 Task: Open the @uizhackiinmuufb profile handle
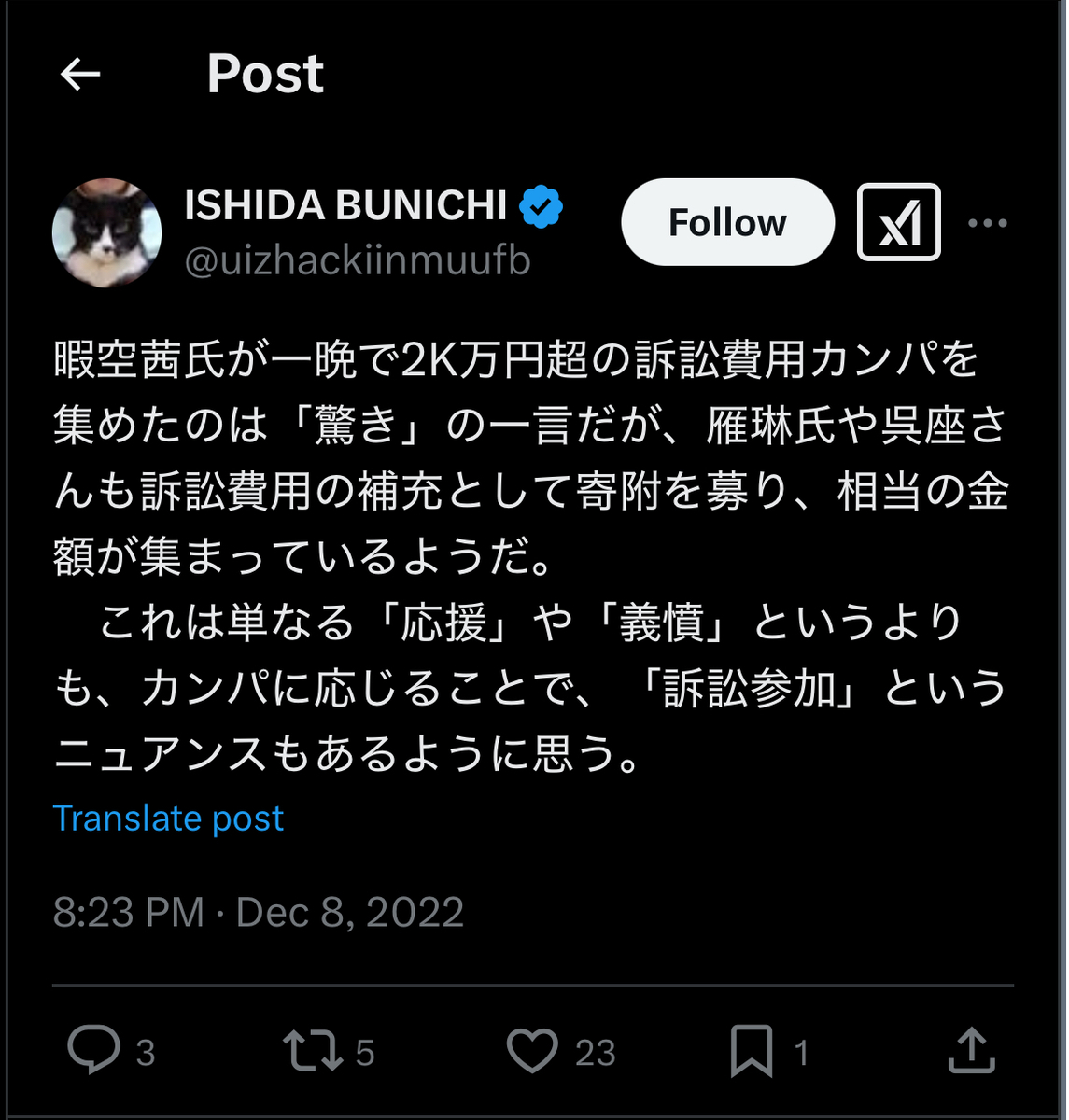358,261
